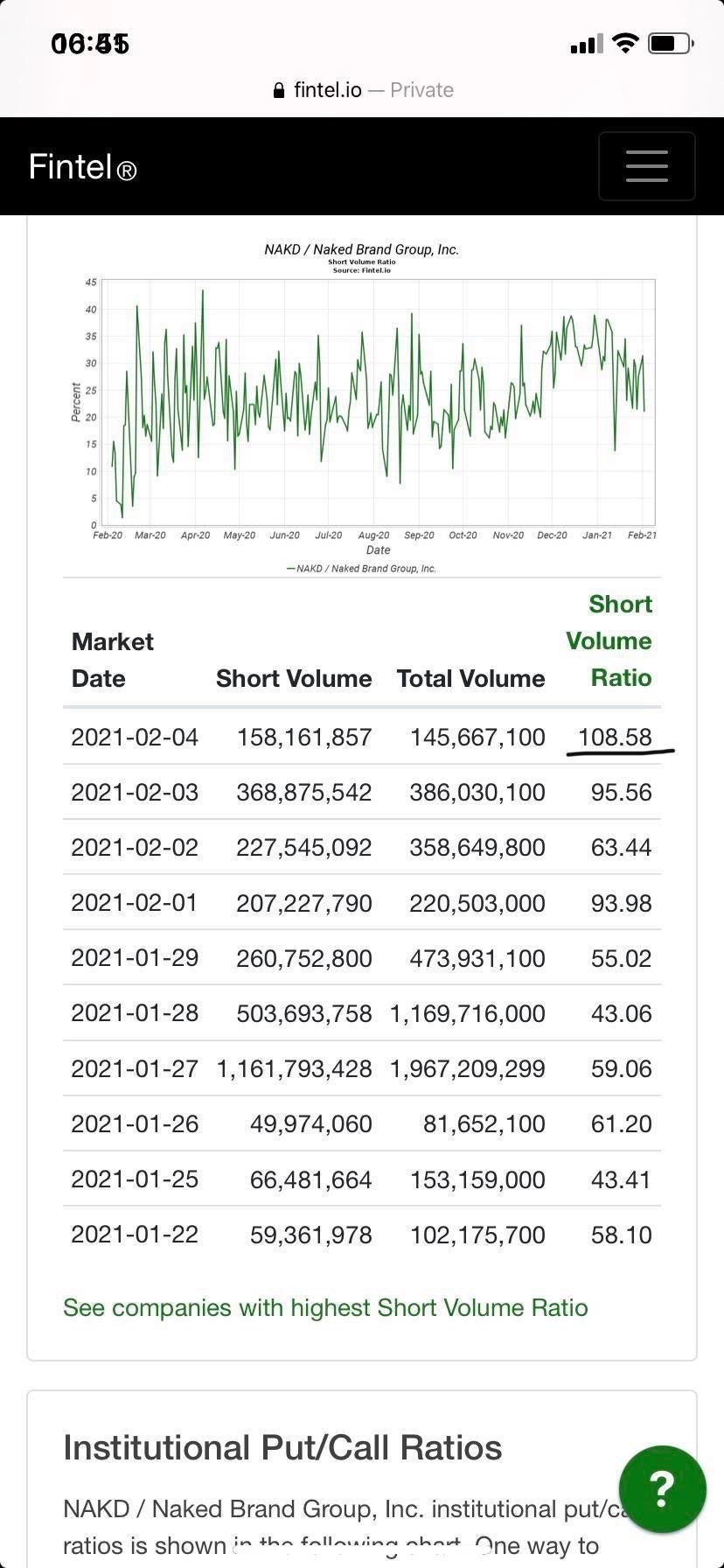Open companies with highest Short Volume Ratio link
The height and width of the screenshot is (1568, 724).
click(x=325, y=1307)
